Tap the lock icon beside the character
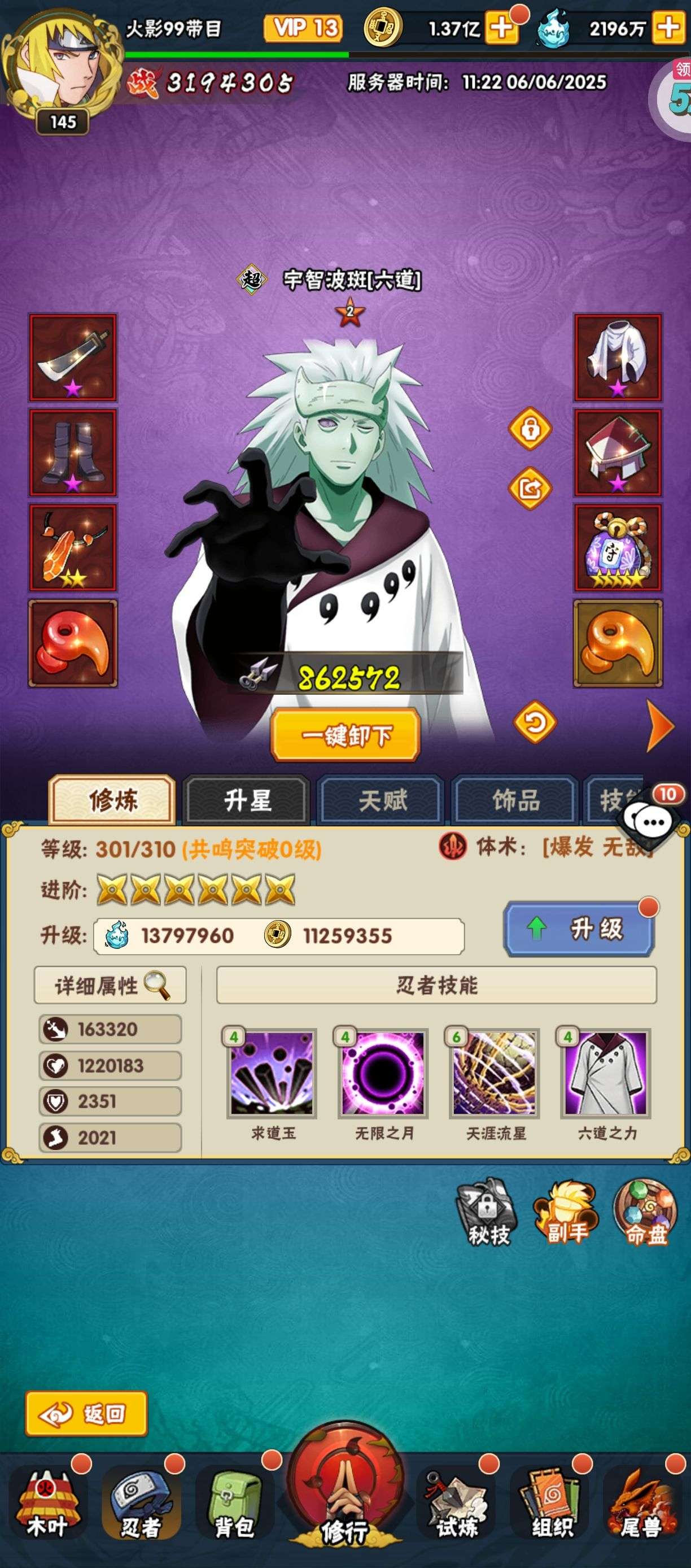Screen dimensions: 691x1568 [x=531, y=429]
